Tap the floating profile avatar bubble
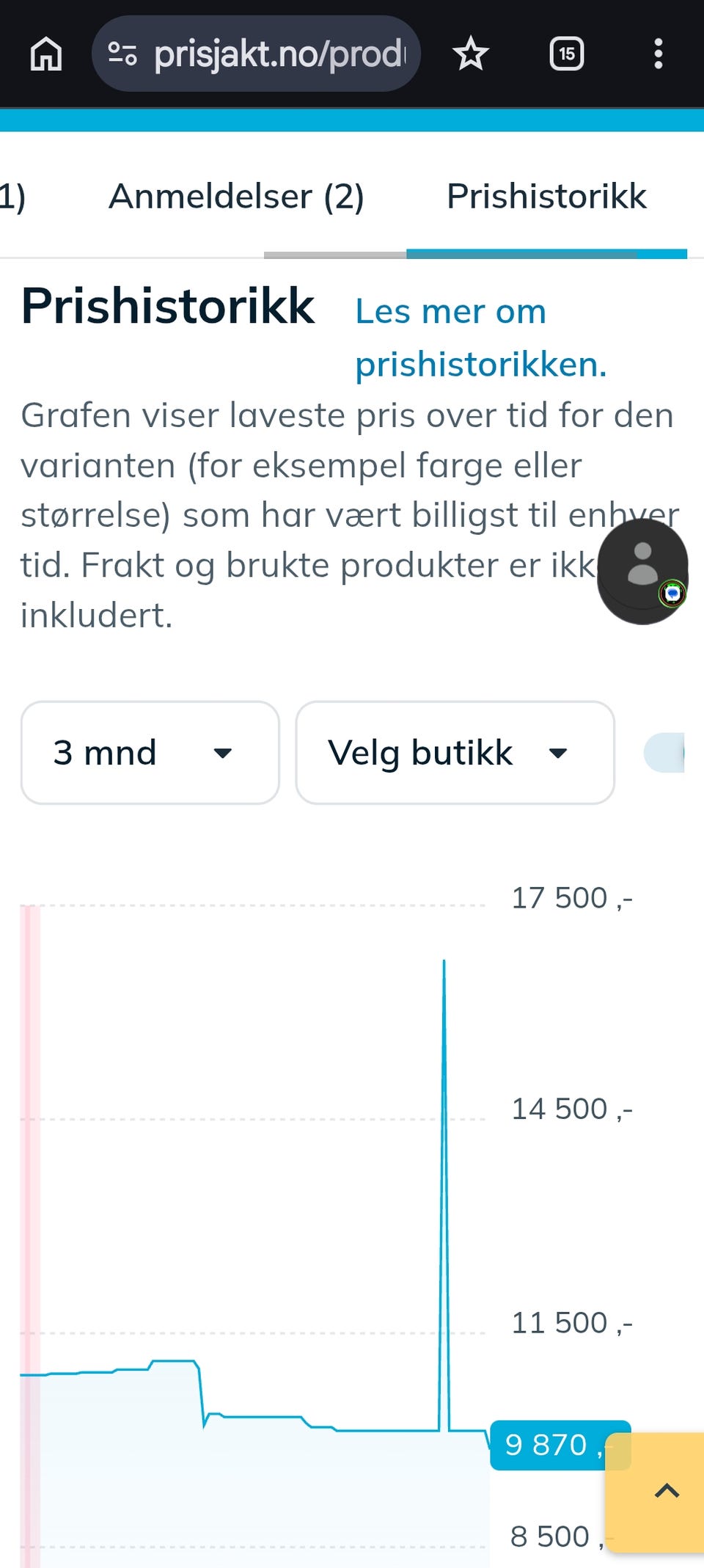The width and height of the screenshot is (704, 1568). [x=642, y=572]
